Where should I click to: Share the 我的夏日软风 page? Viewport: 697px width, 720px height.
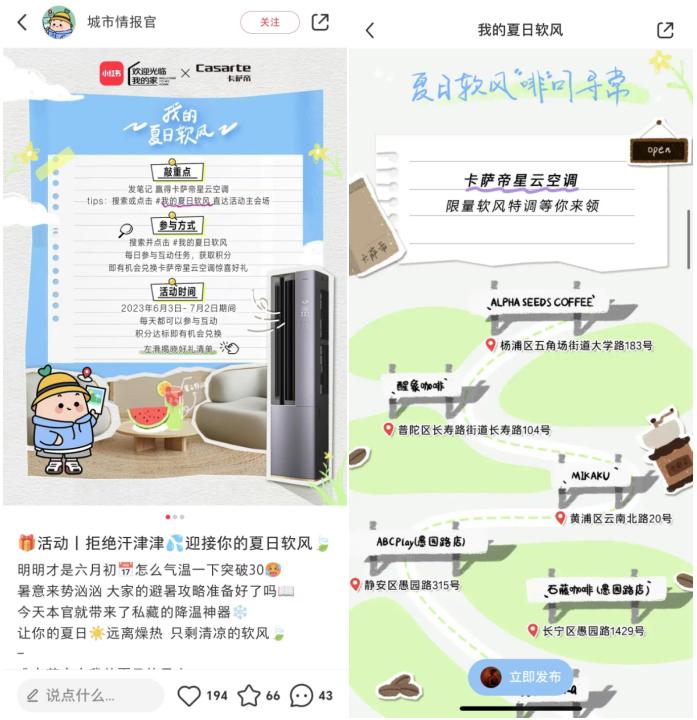click(x=665, y=30)
